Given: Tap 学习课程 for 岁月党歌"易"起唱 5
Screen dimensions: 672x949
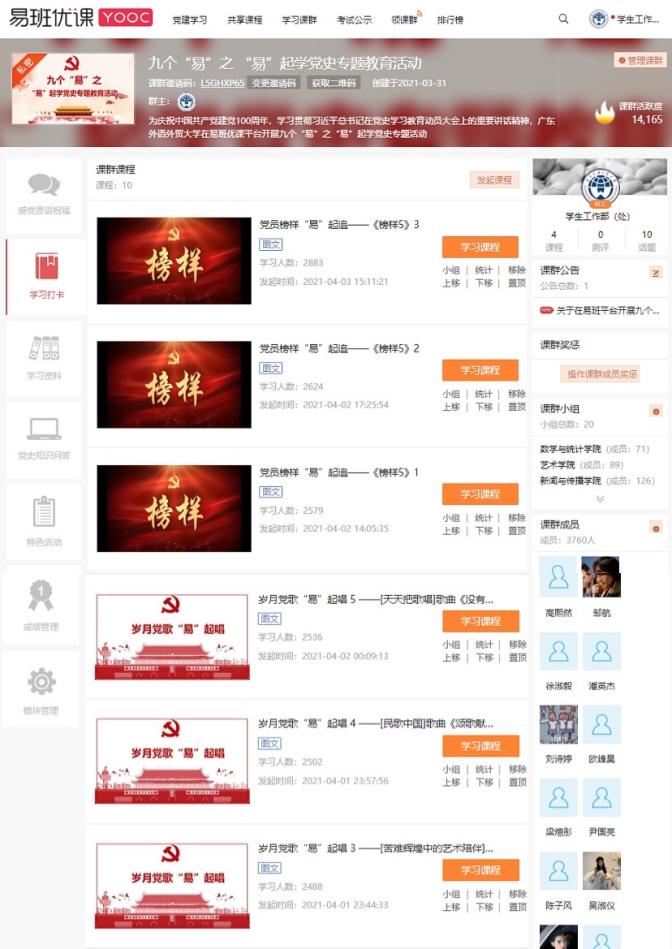Looking at the screenshot, I should [480, 621].
